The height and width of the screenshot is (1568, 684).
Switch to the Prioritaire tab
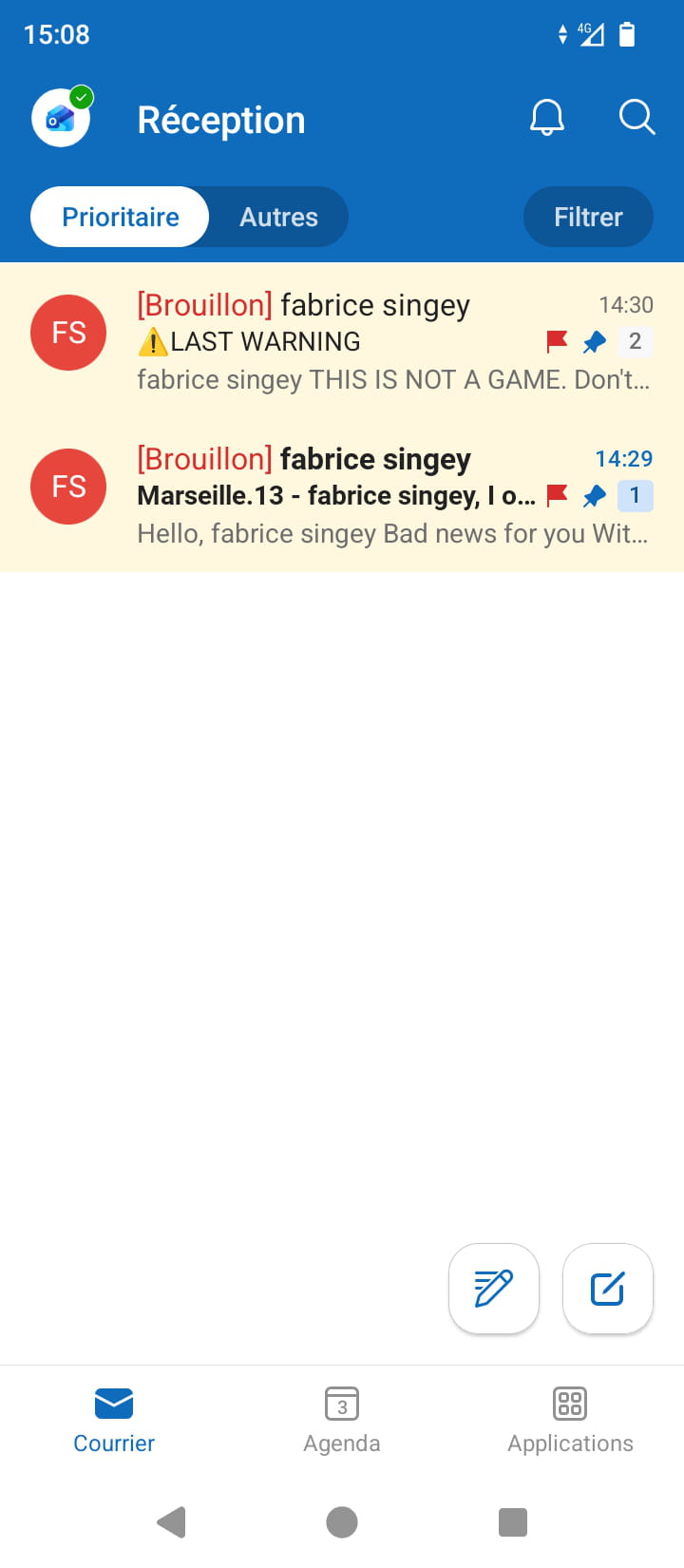click(121, 217)
